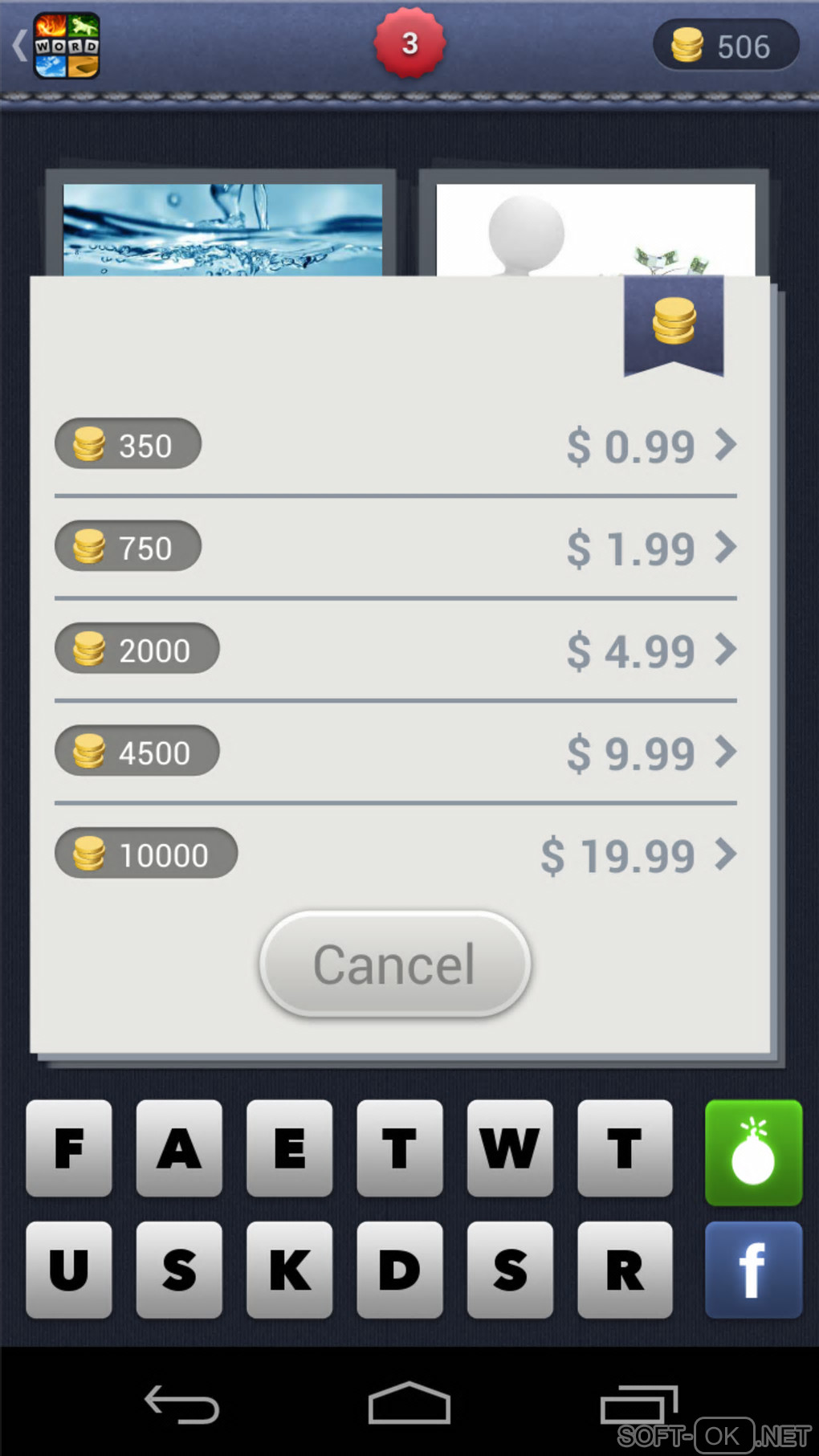
Task: Choose the letter R tile
Action: (625, 1270)
